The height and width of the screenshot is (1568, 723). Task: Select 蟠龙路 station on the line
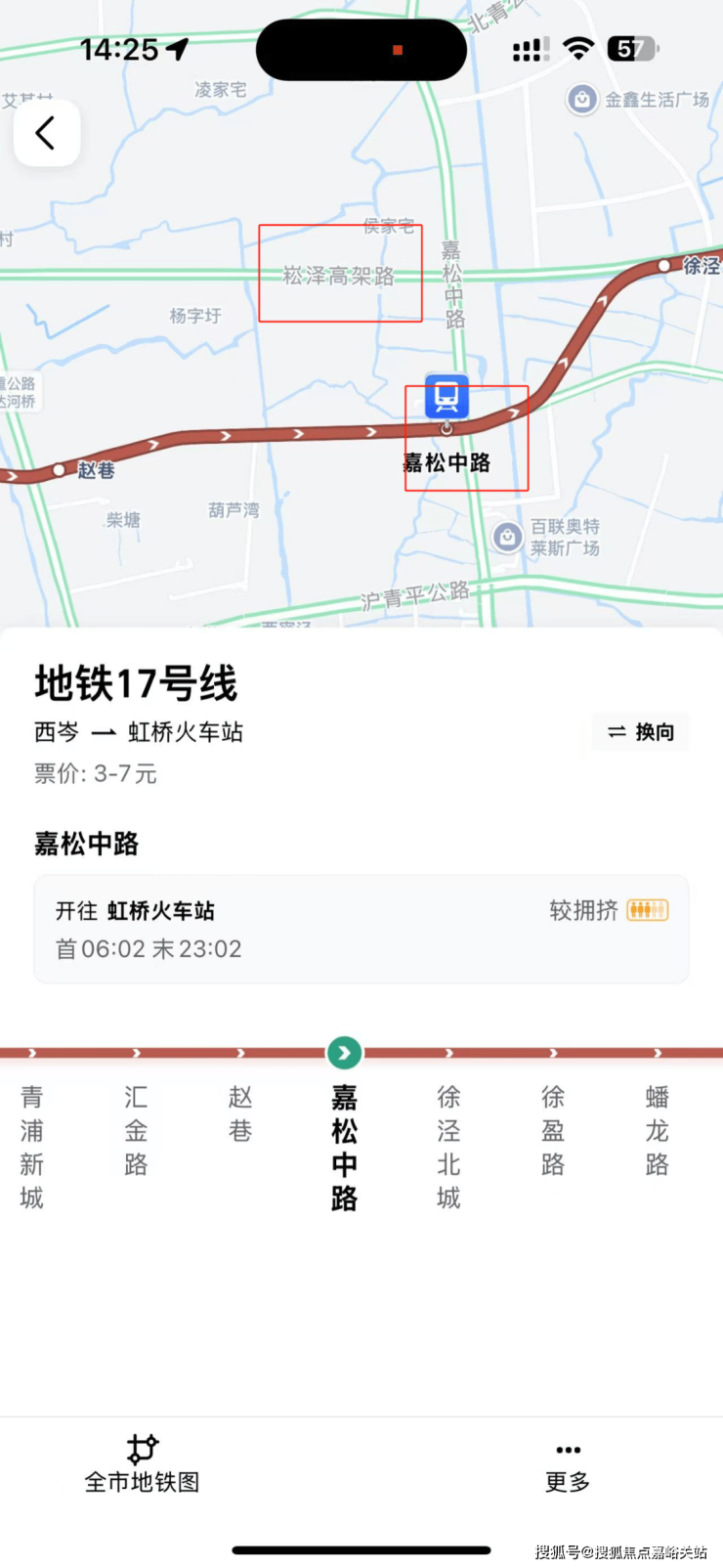pos(658,1130)
